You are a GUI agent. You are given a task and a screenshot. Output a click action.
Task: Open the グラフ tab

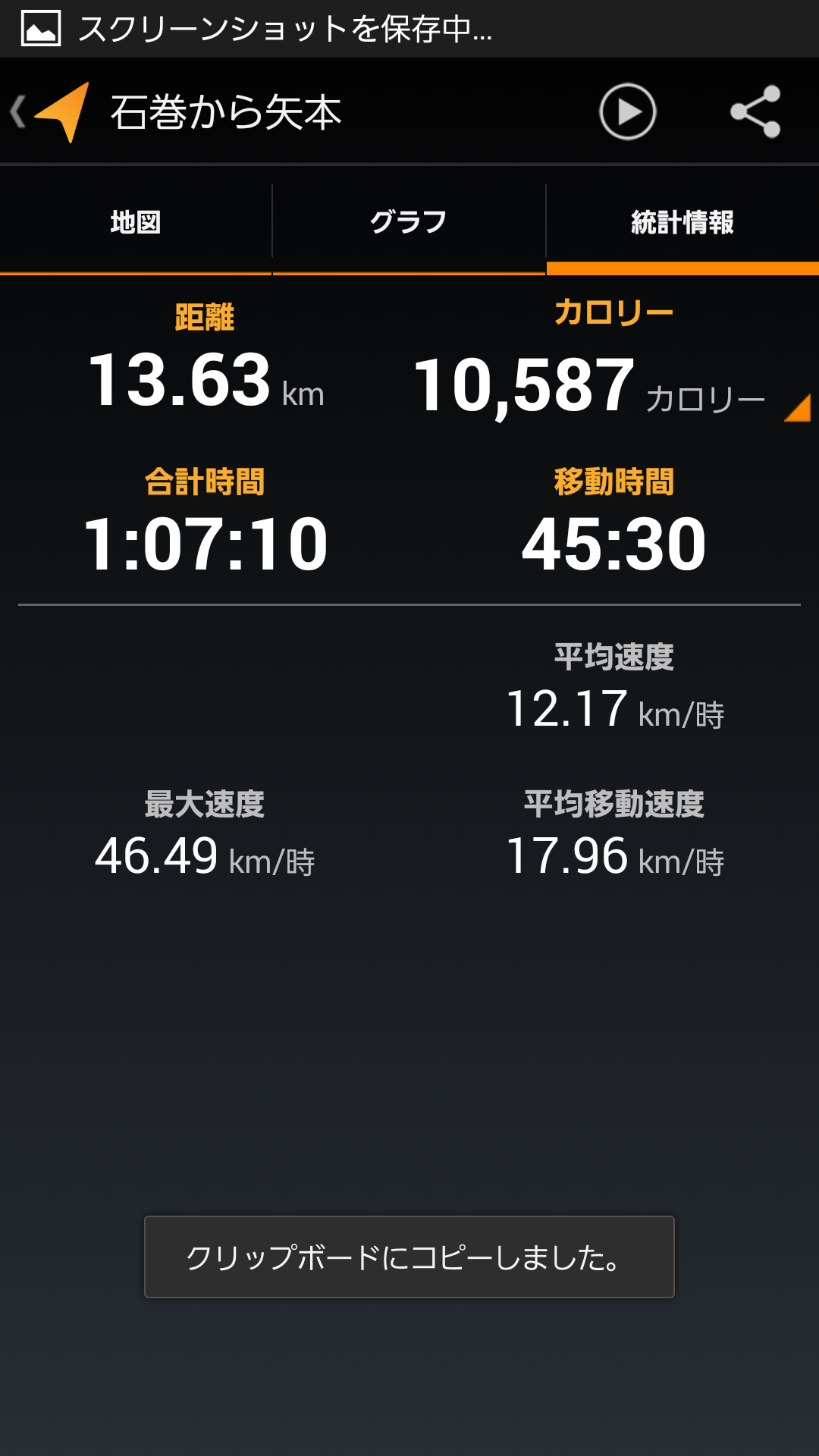(409, 222)
